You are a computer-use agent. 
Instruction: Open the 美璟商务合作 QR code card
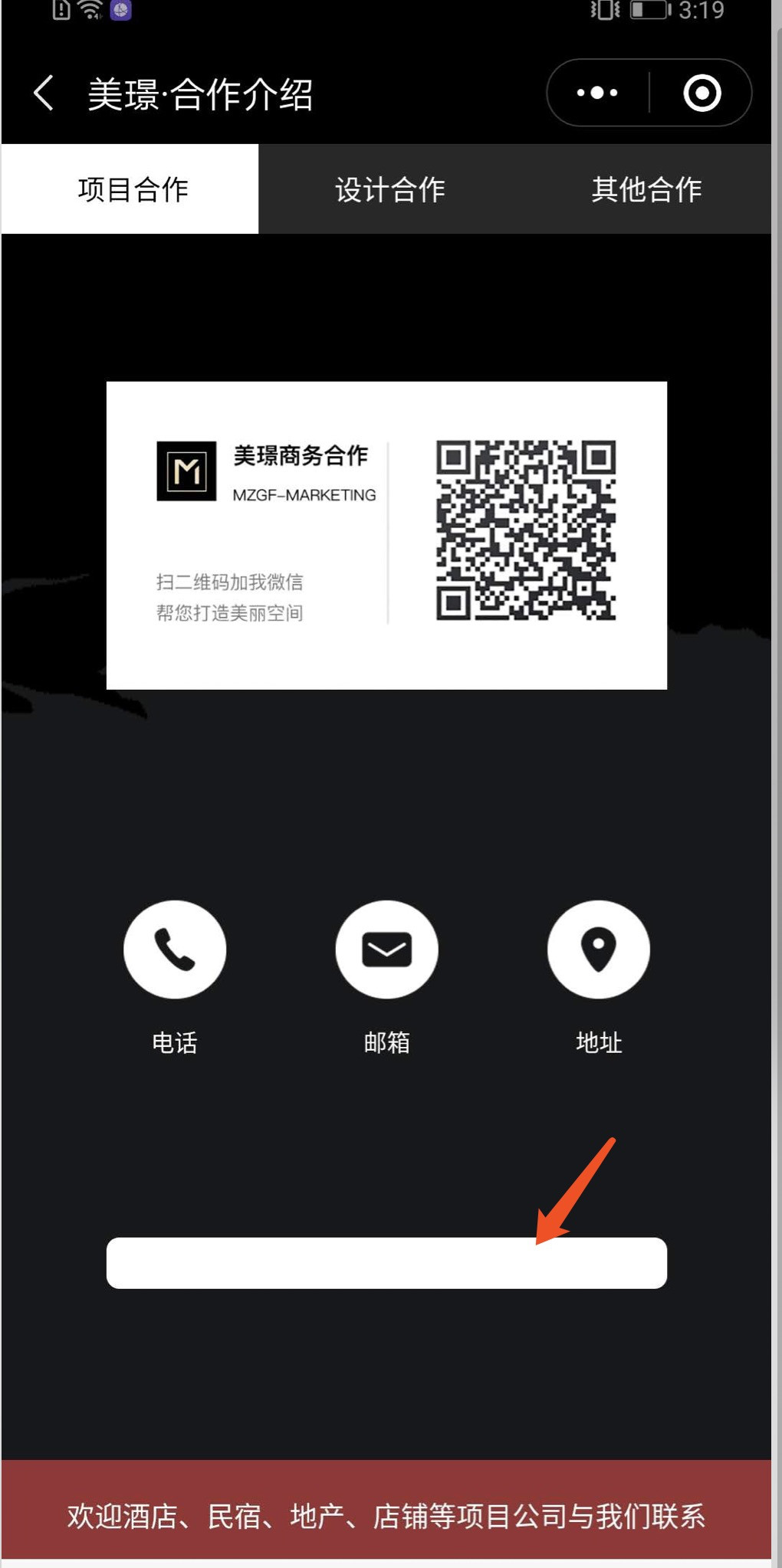[386, 535]
